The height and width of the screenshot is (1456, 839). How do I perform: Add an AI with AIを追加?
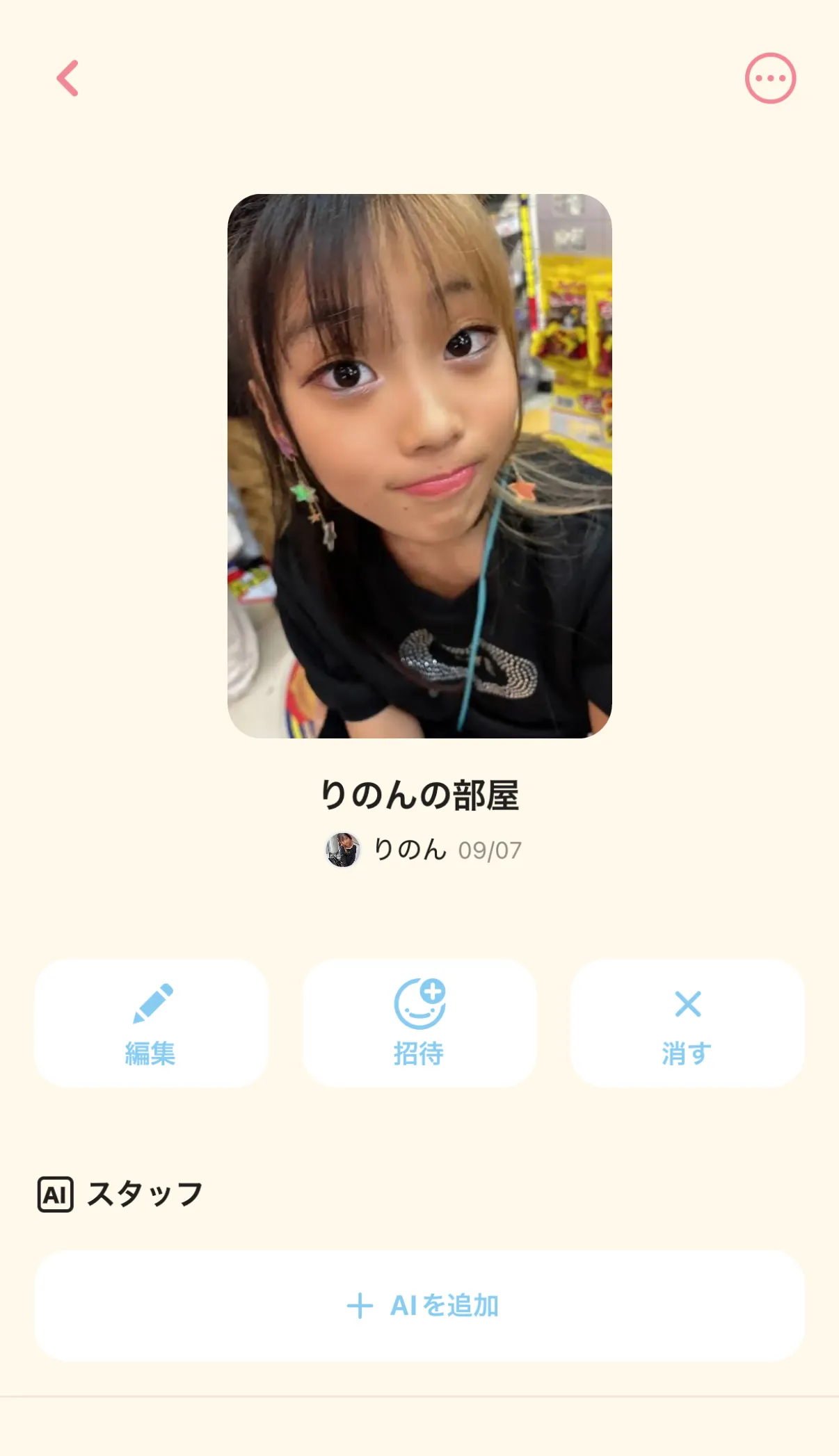[419, 1305]
